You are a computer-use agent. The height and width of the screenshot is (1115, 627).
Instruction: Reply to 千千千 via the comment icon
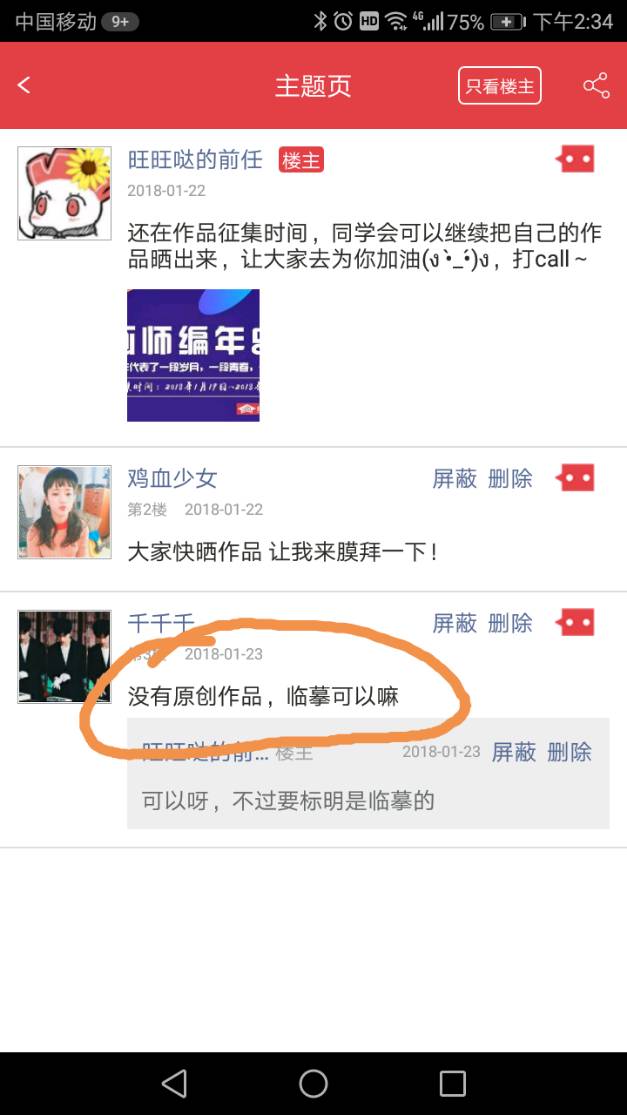coord(576,622)
